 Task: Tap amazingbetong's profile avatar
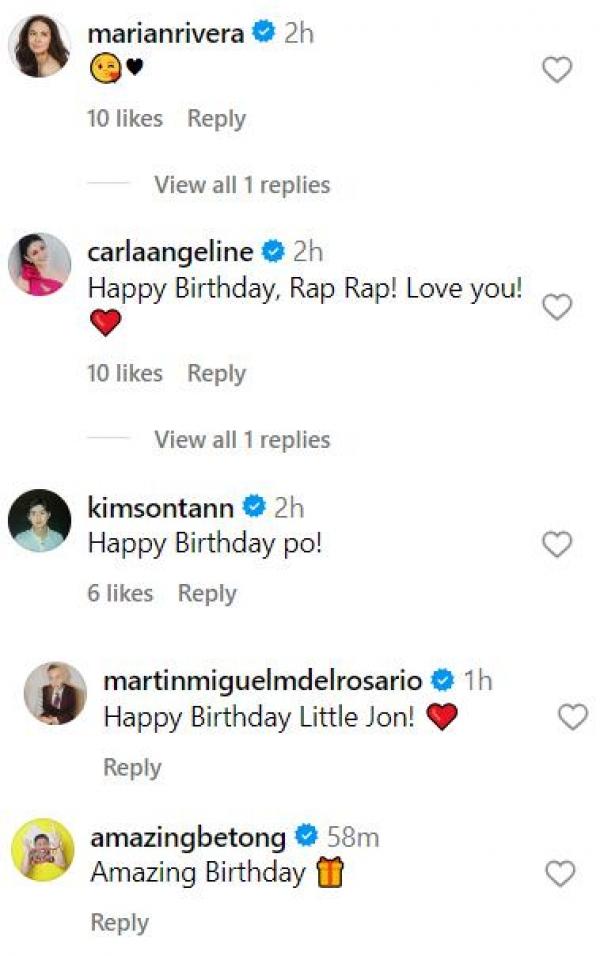(41, 850)
